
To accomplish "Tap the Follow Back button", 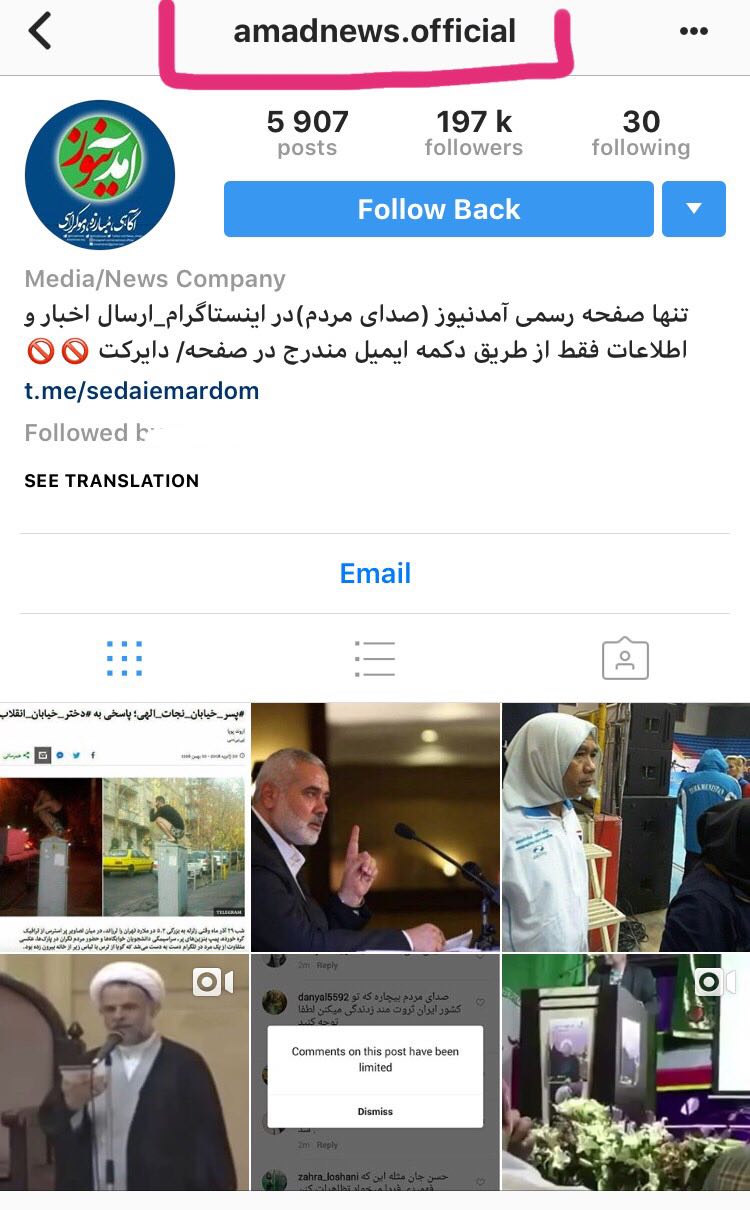I will point(438,209).
